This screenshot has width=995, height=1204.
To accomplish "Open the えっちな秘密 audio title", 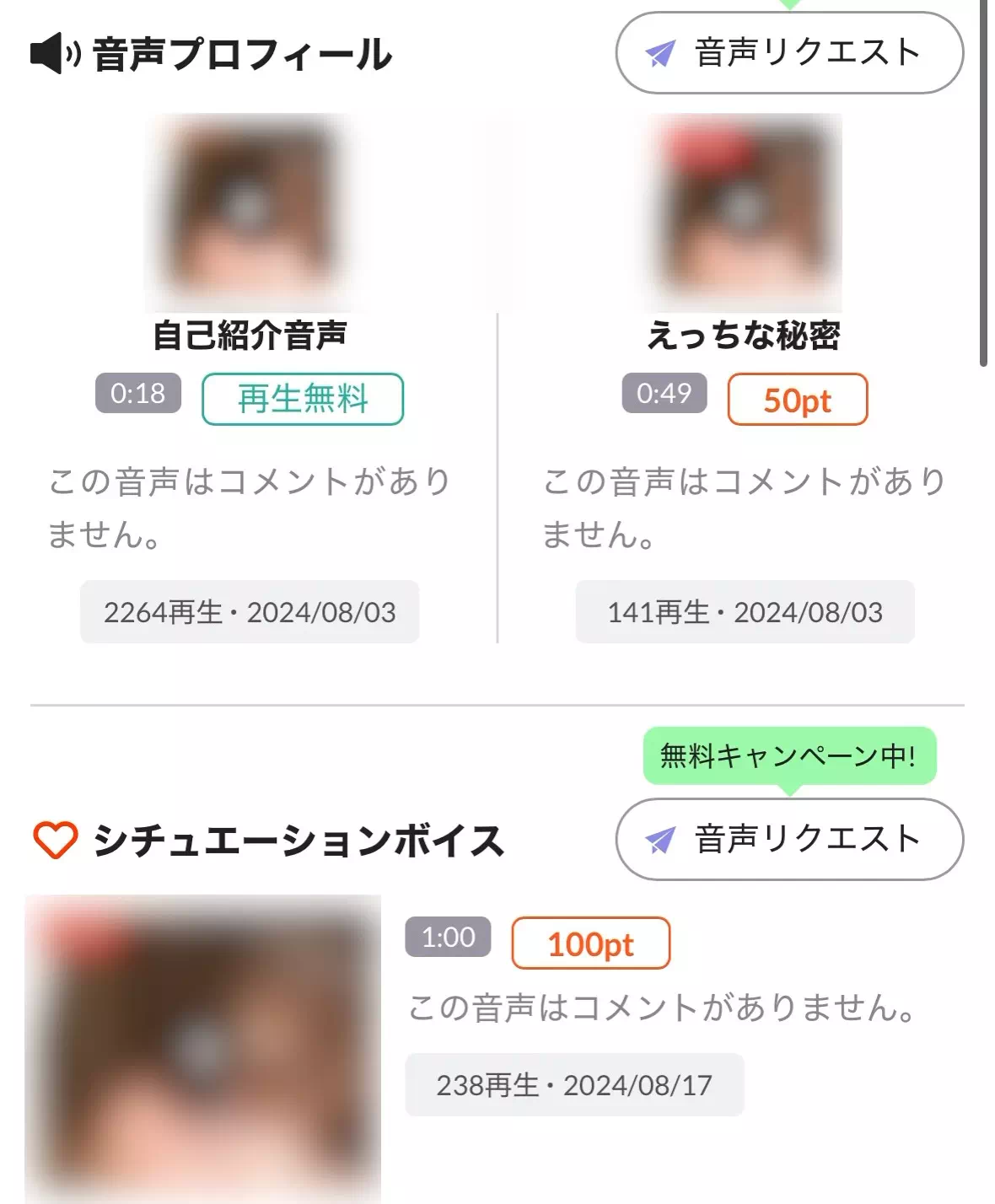I will tap(745, 336).
